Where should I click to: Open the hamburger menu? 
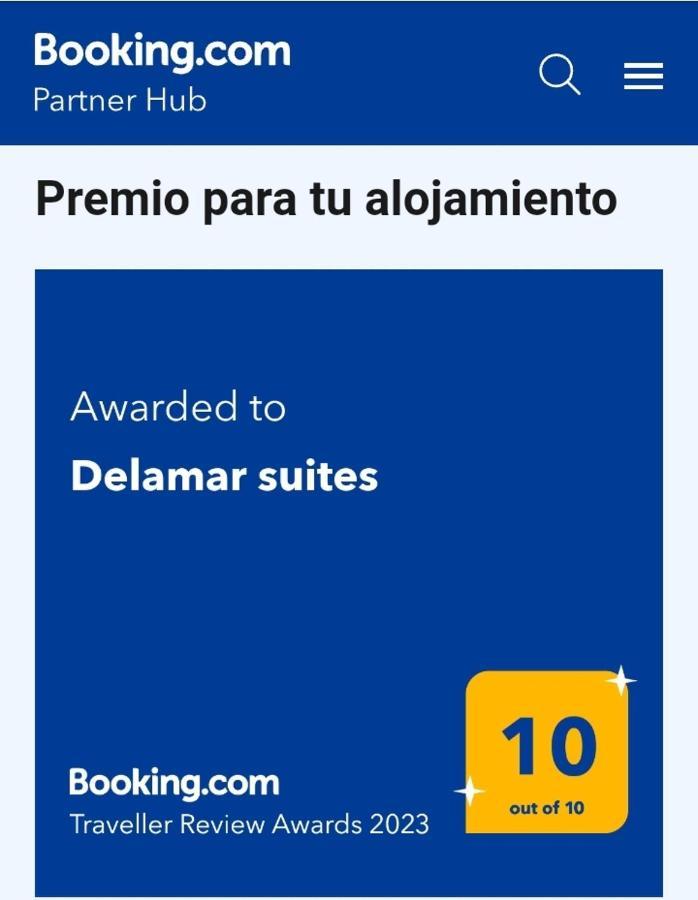point(643,76)
